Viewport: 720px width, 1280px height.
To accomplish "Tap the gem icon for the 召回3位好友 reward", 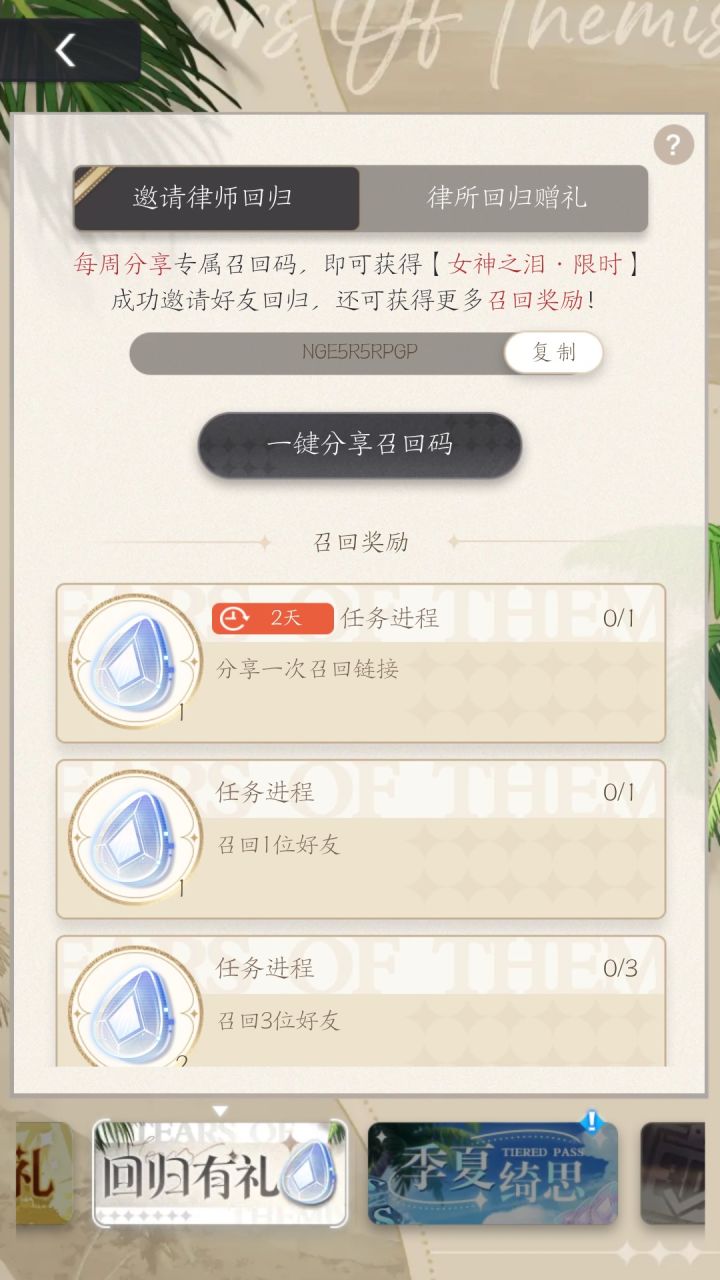I will pyautogui.click(x=133, y=1010).
